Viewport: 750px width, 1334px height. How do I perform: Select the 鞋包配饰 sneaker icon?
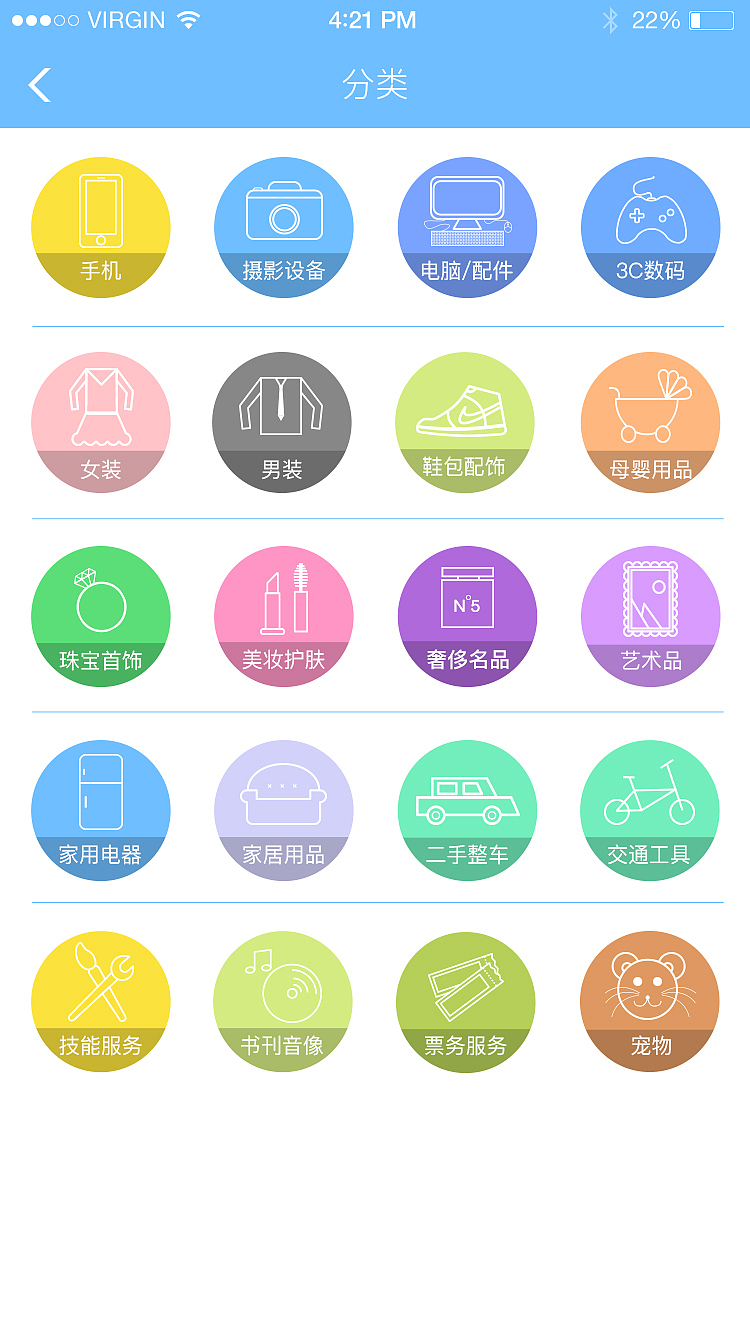tap(466, 421)
